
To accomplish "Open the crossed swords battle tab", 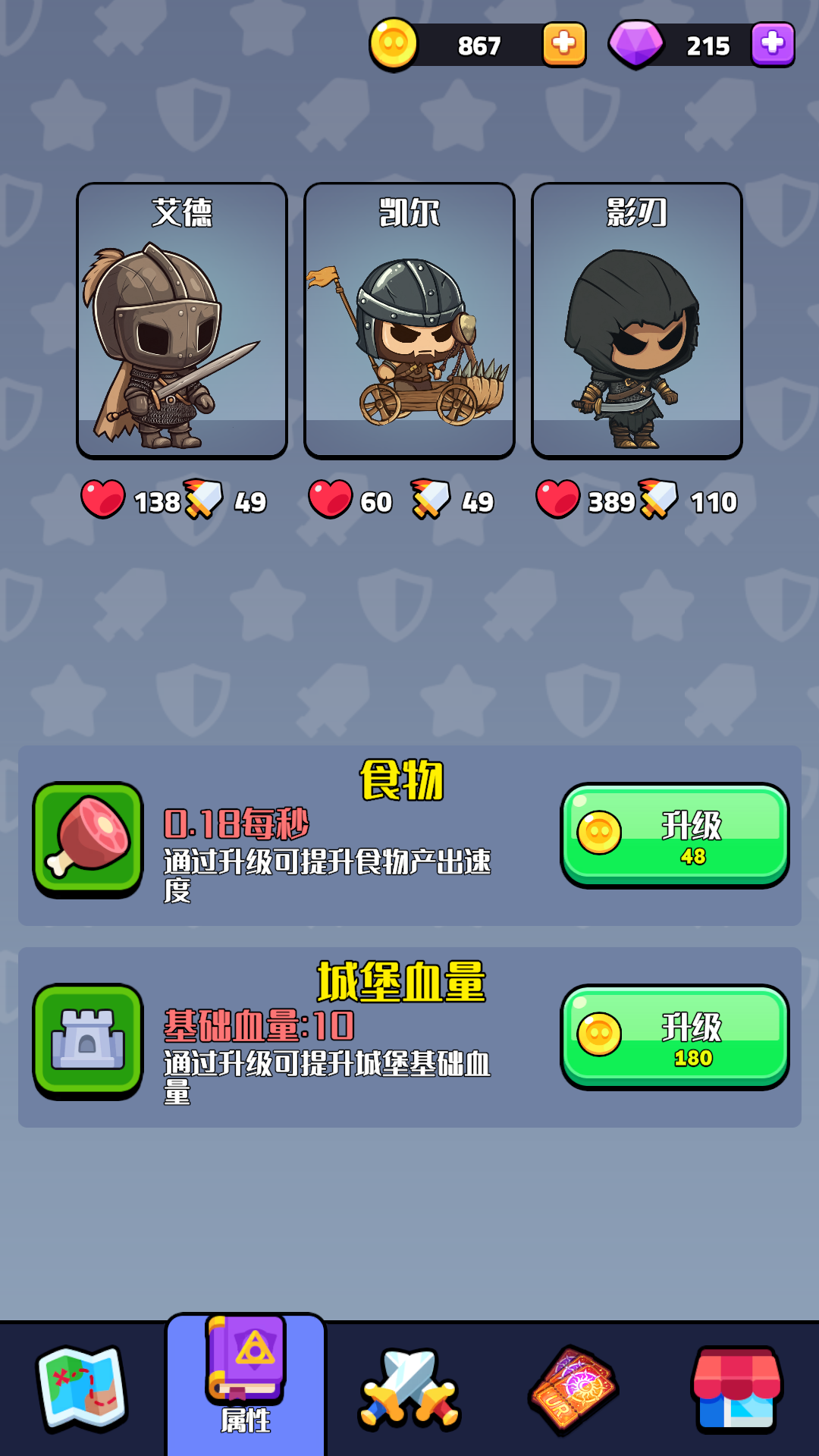I will pyautogui.click(x=409, y=1389).
